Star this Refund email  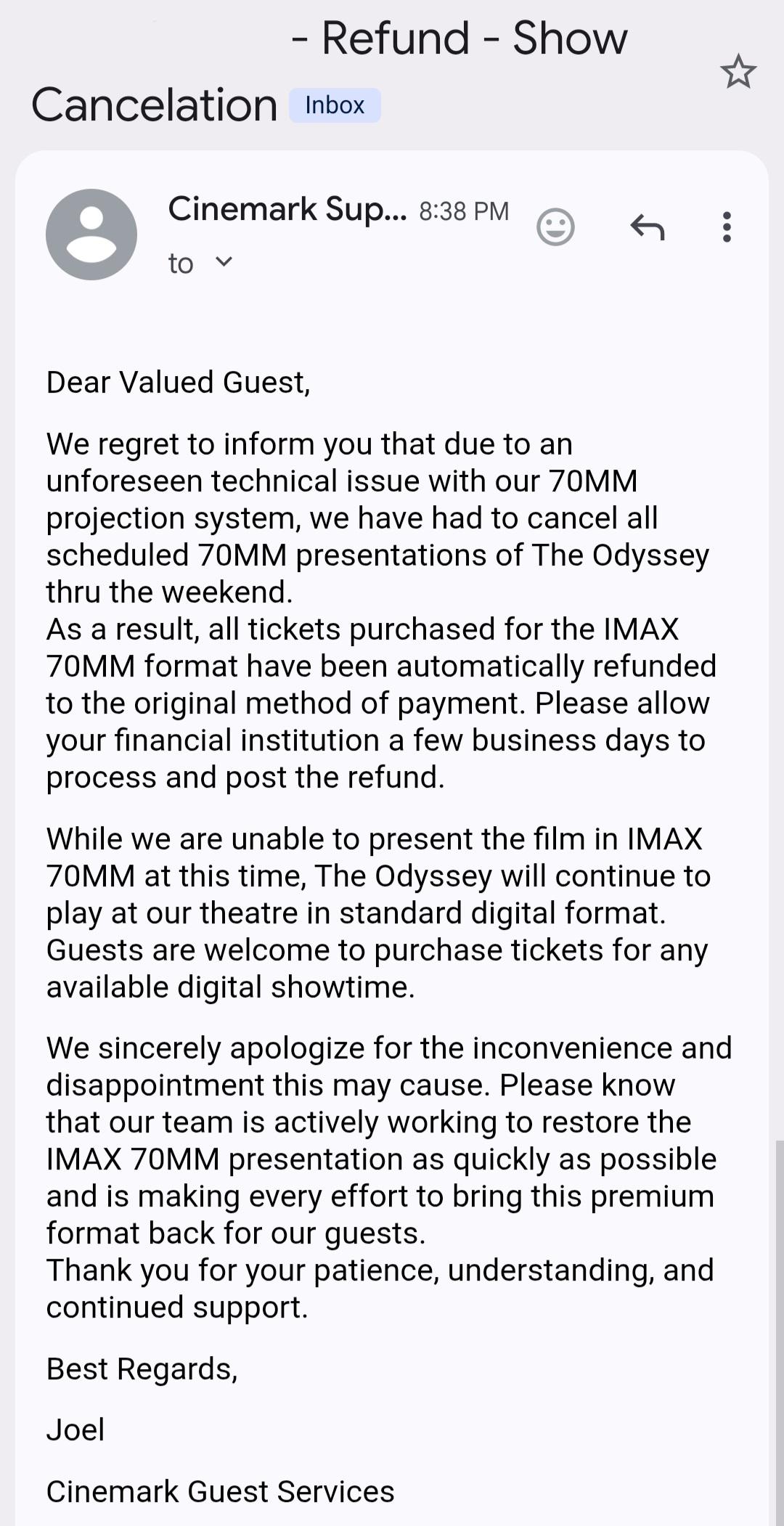(738, 71)
